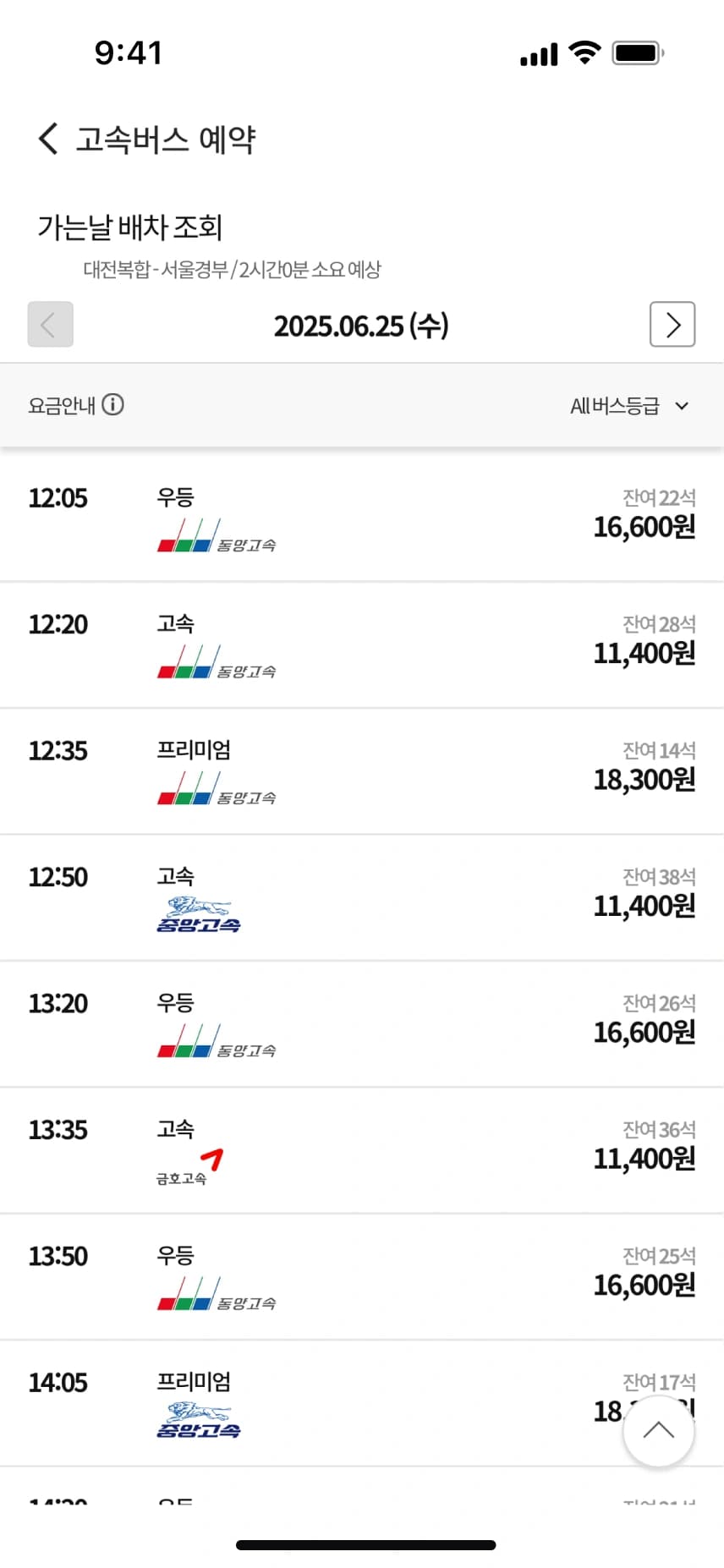Select the 12:50 고속 중앙고속 bus
Image resolution: width=724 pixels, height=1568 pixels.
(362, 897)
